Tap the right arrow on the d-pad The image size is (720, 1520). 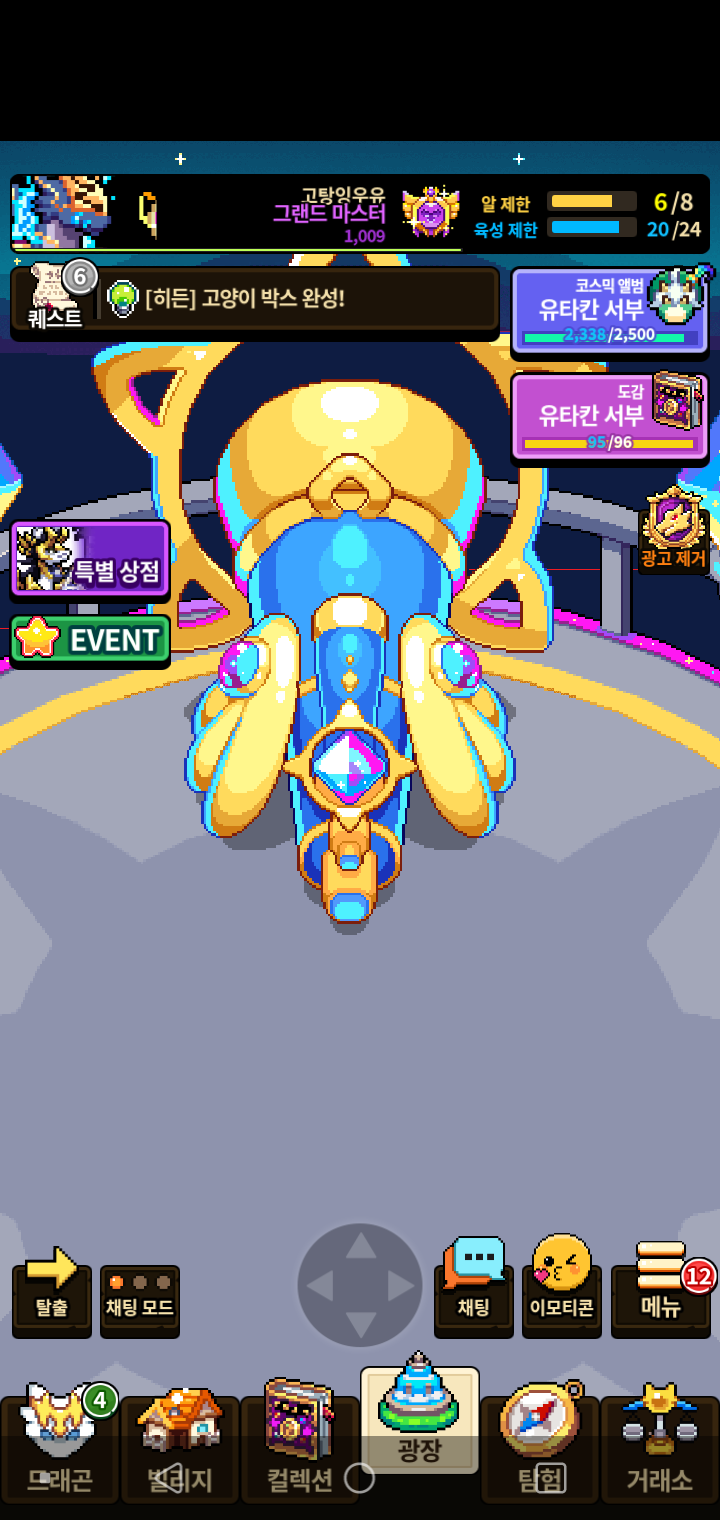pyautogui.click(x=401, y=1286)
